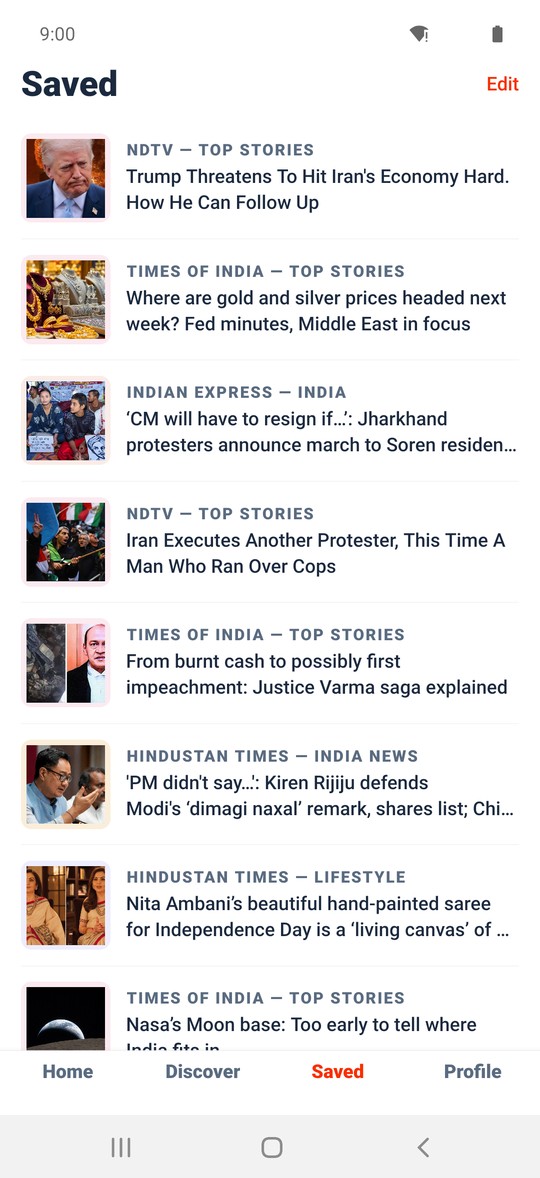Viewport: 540px width, 1178px height.
Task: Open Kiren Rijiju defends Modi article
Action: click(270, 784)
